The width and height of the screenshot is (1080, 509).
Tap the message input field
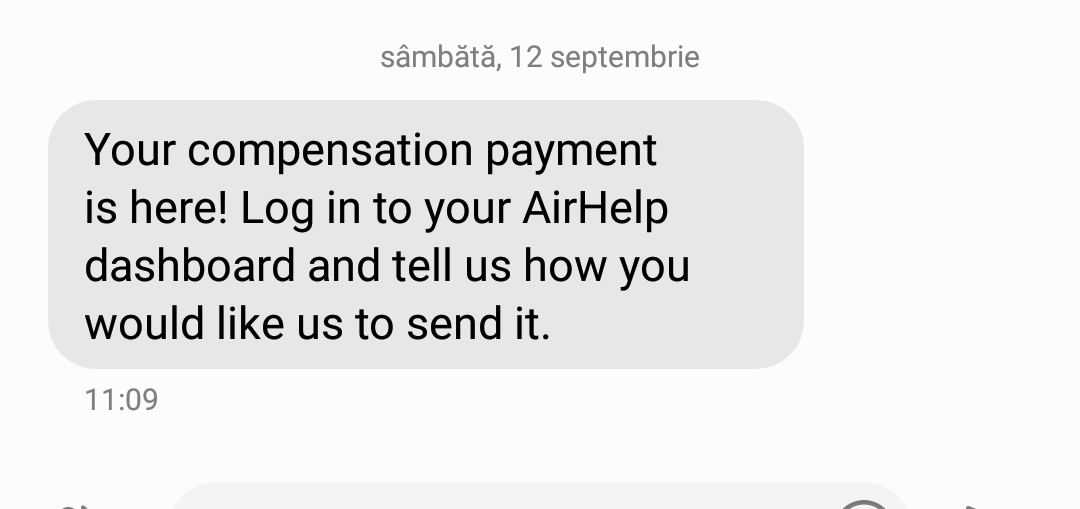(500, 498)
